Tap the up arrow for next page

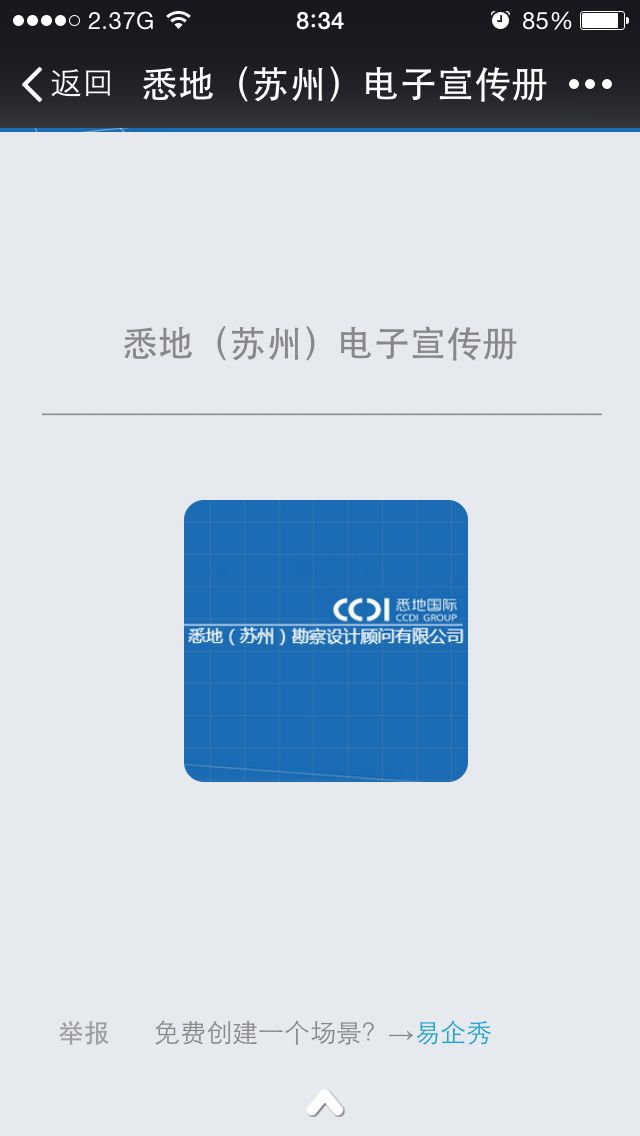pyautogui.click(x=325, y=1103)
